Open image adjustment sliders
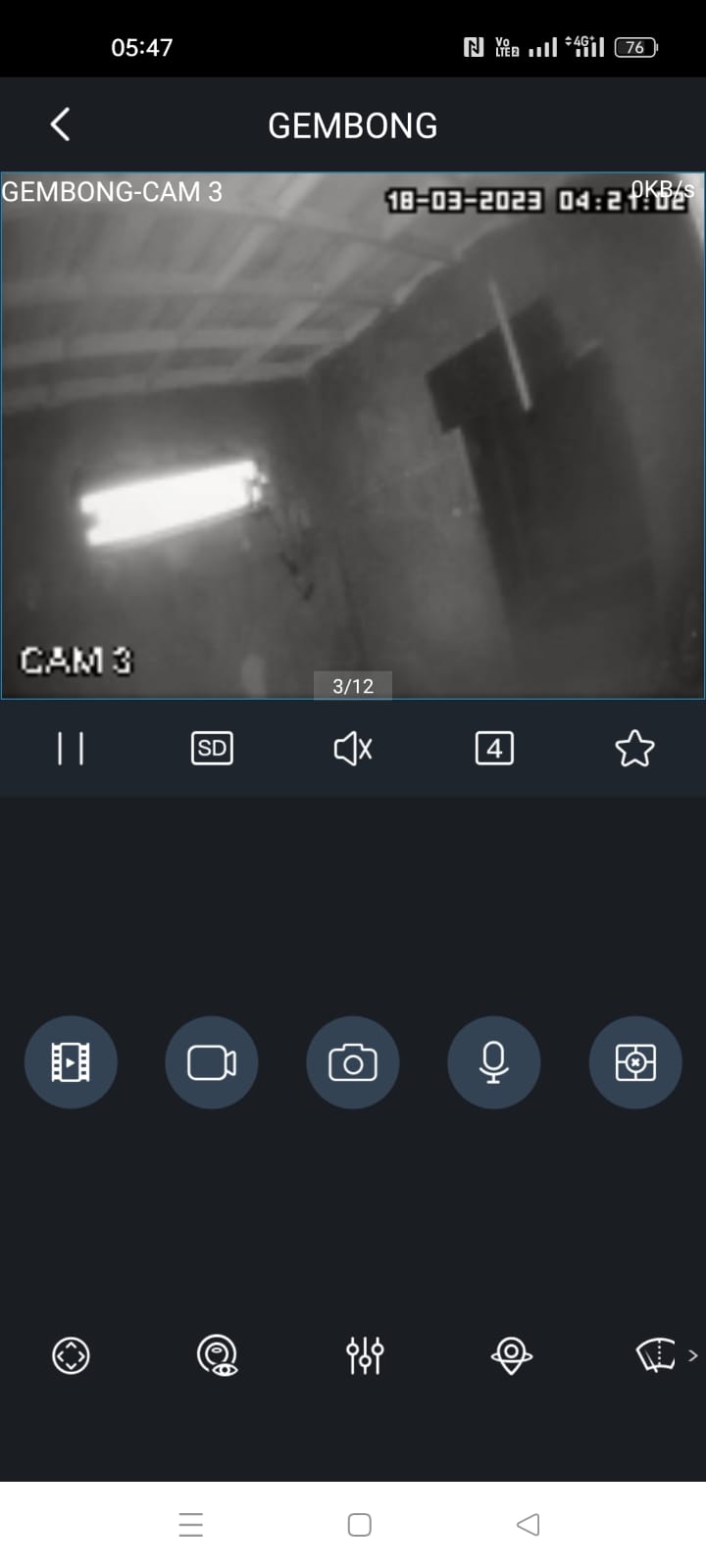 (x=365, y=1355)
